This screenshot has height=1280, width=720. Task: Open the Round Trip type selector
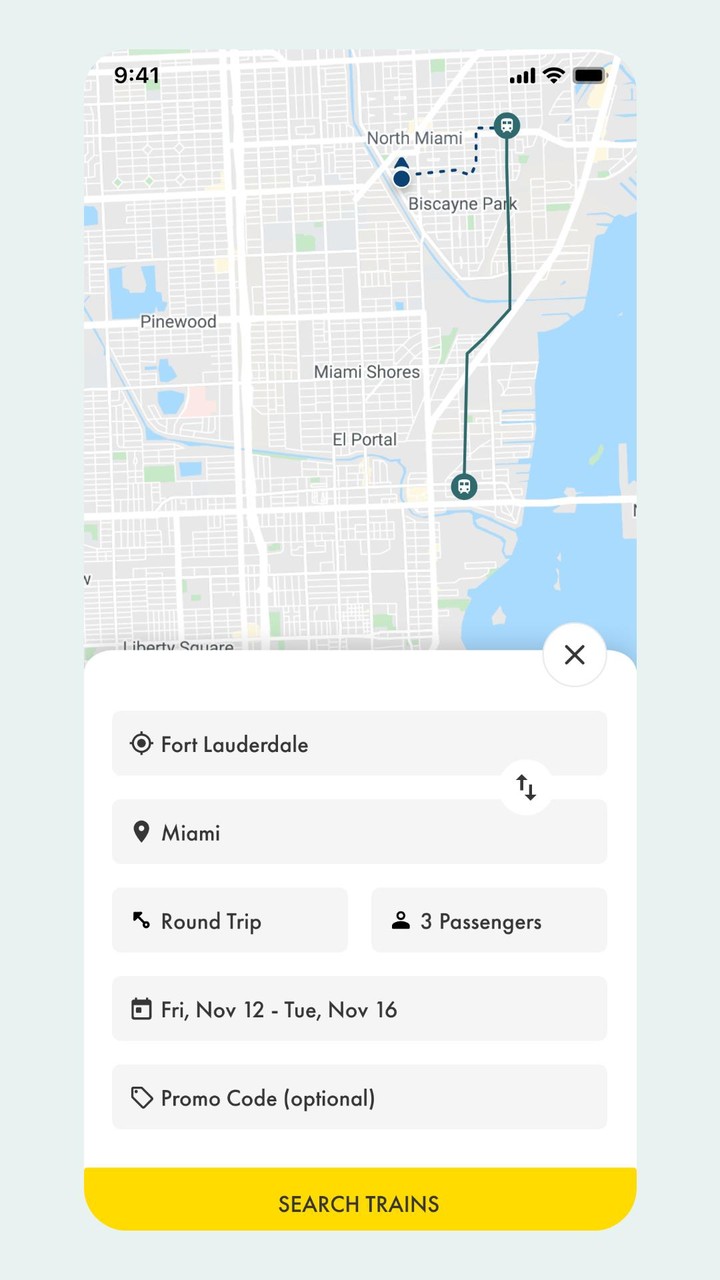(230, 920)
